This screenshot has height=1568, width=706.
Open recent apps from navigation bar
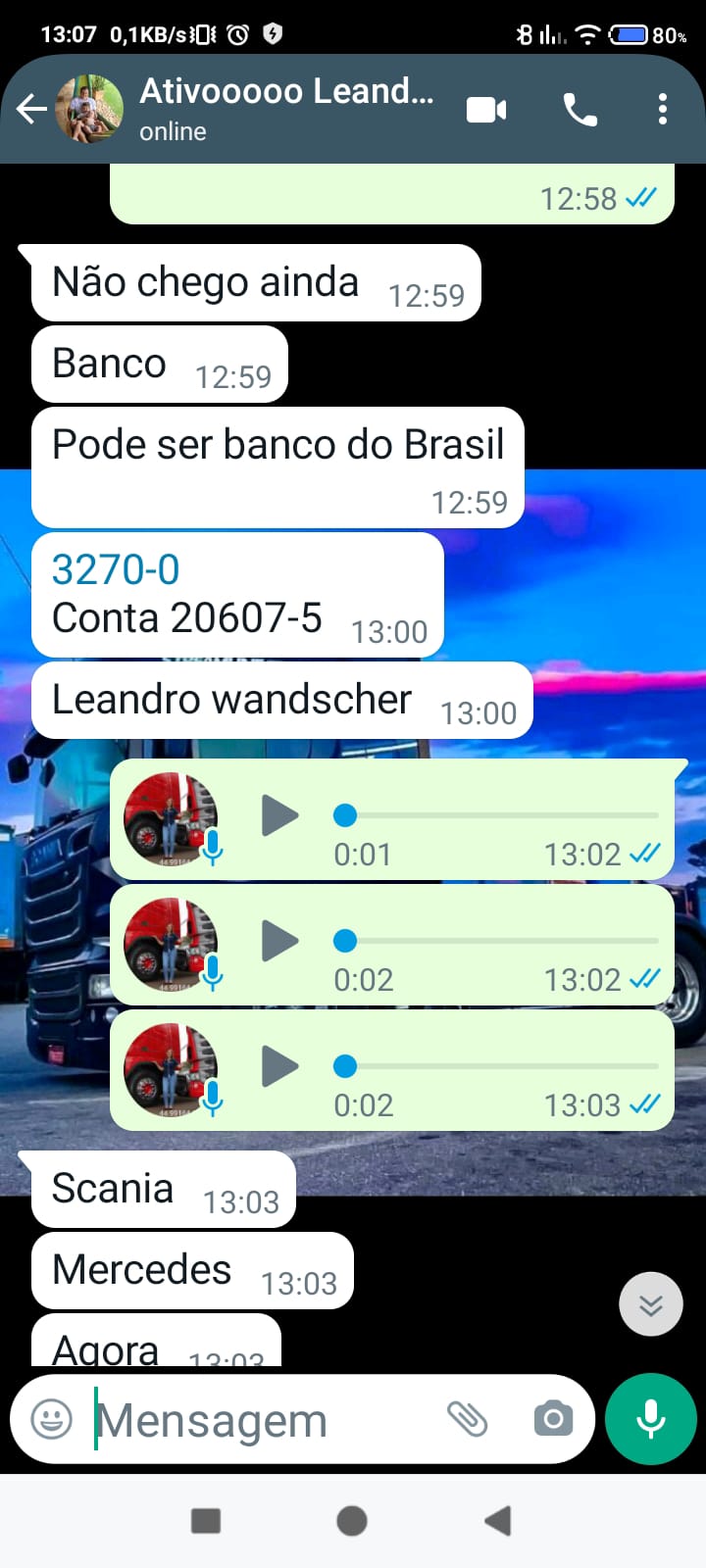click(x=205, y=1521)
